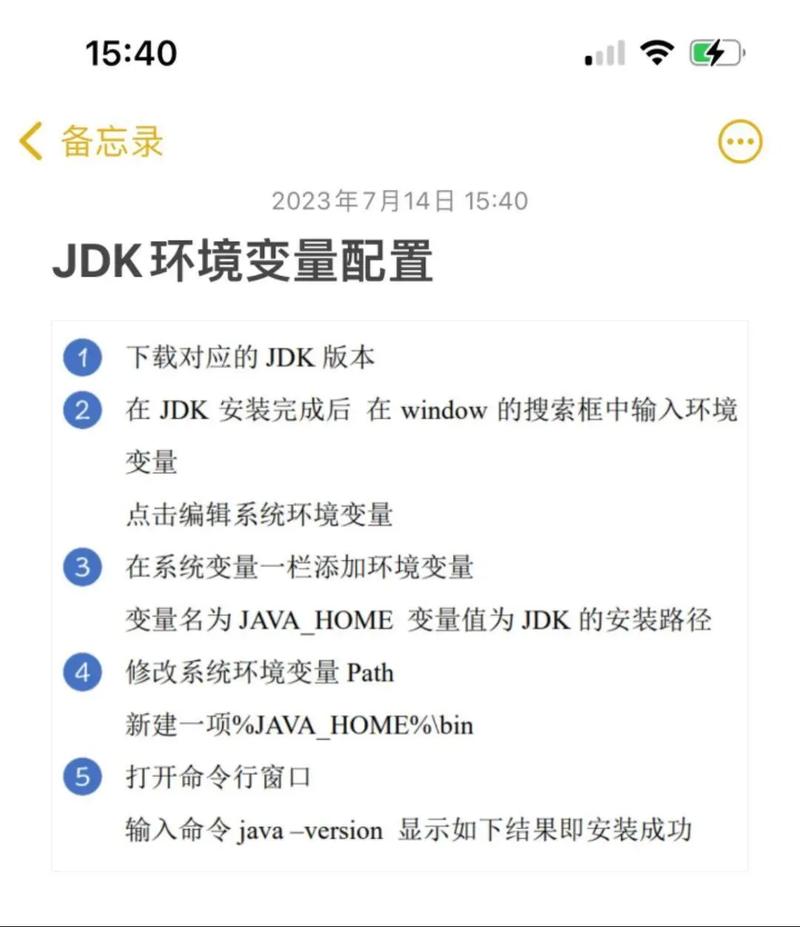Open the more options ellipsis menu

tap(738, 141)
